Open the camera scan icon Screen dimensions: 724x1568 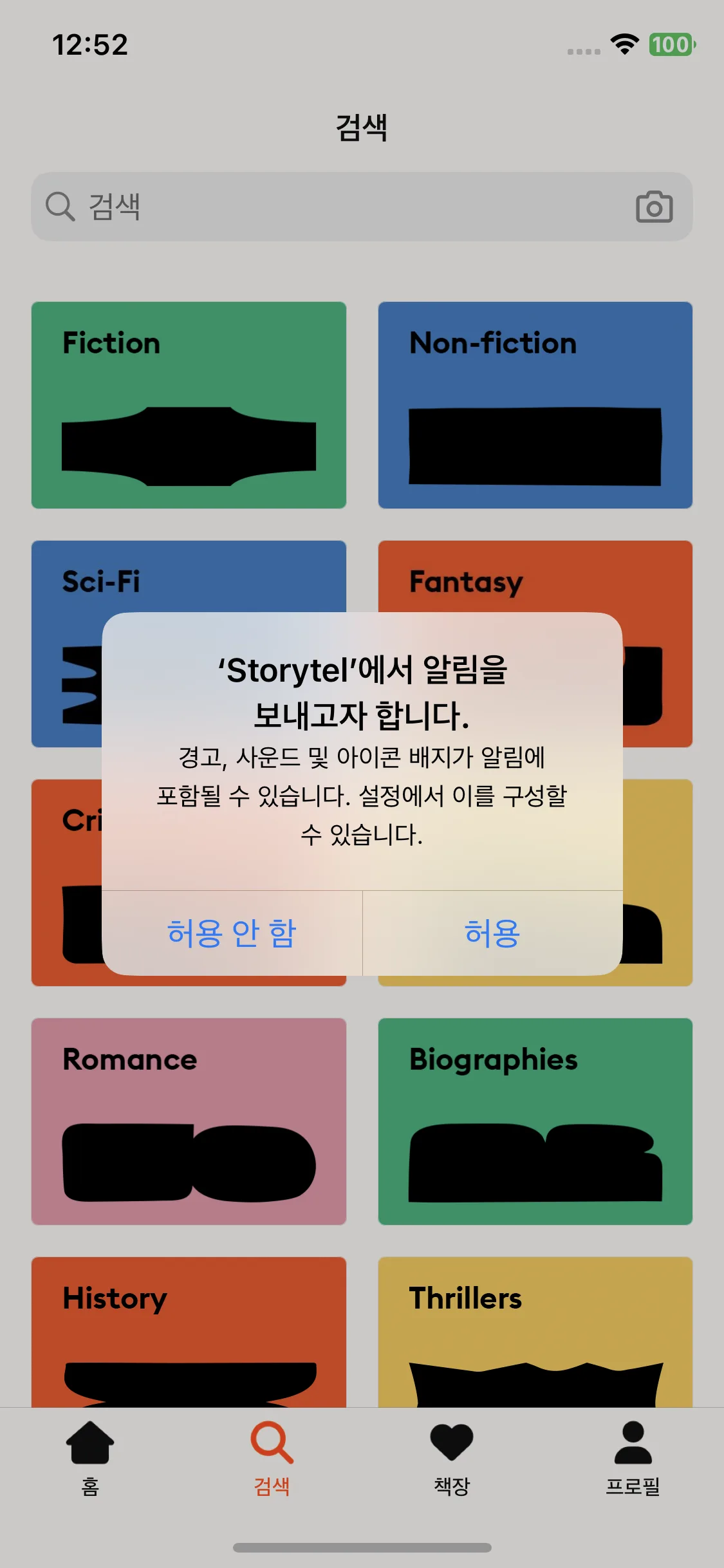tap(654, 207)
